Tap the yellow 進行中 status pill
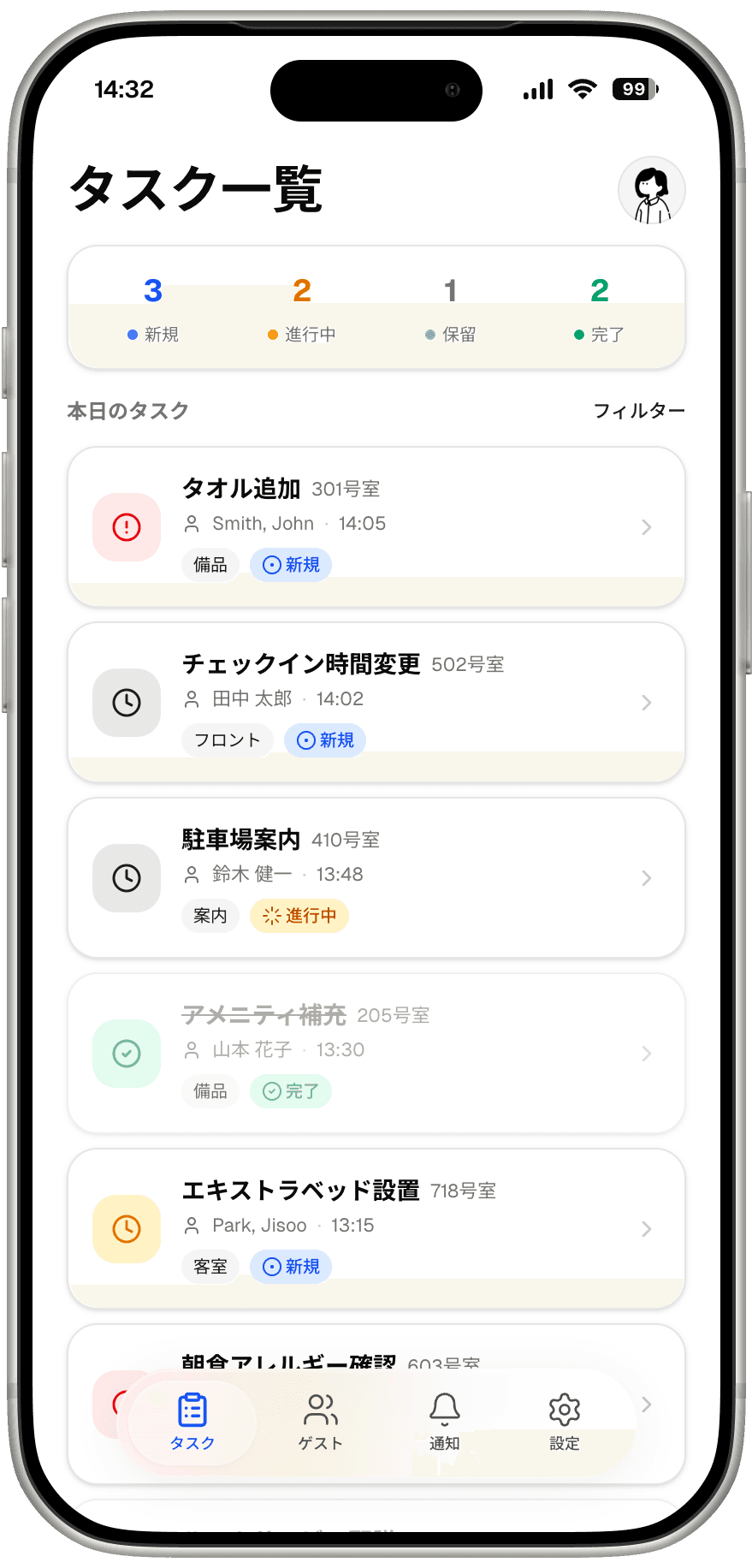 (299, 916)
